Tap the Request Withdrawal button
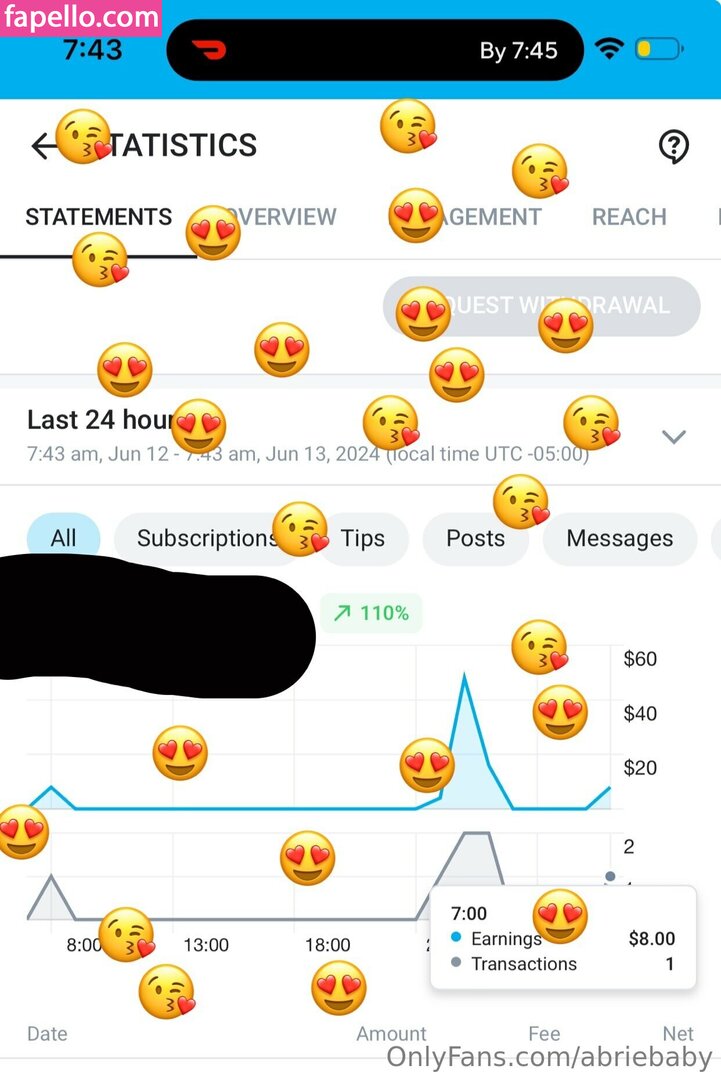 (x=541, y=306)
